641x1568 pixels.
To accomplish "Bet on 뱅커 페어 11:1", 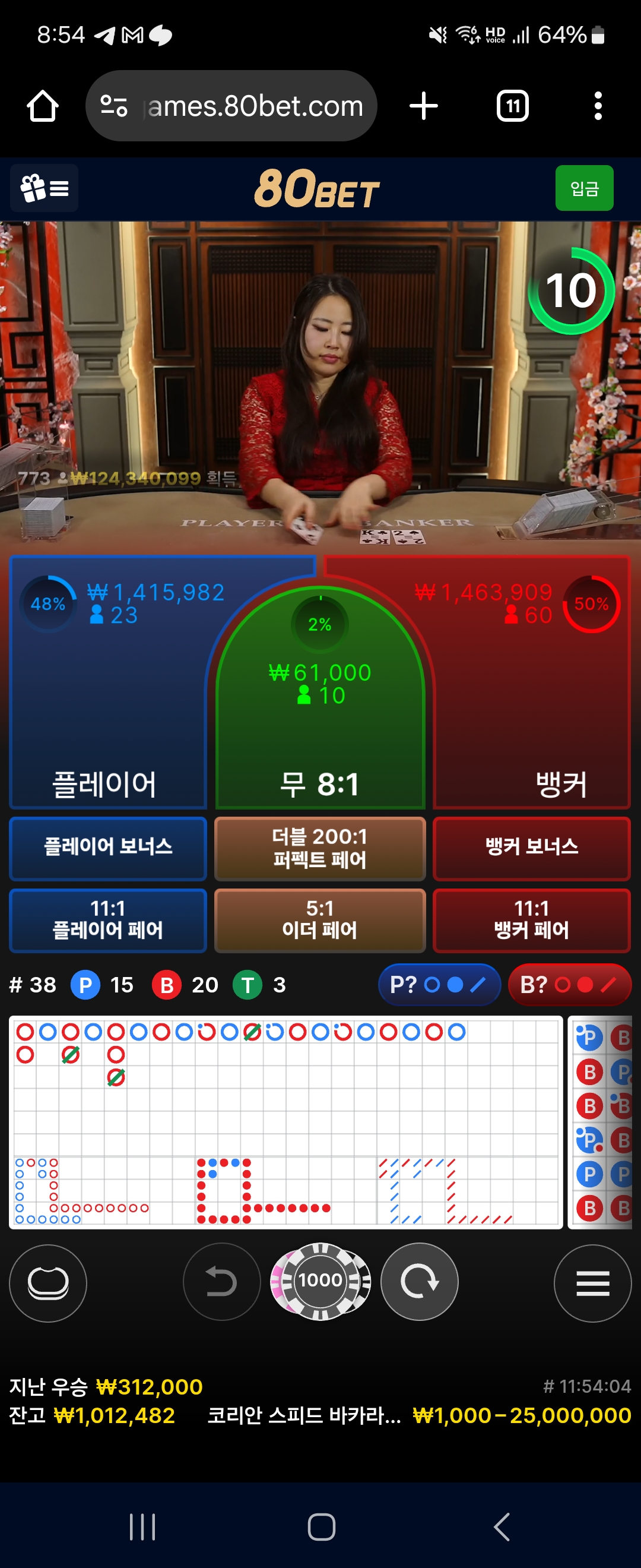I will 532,919.
